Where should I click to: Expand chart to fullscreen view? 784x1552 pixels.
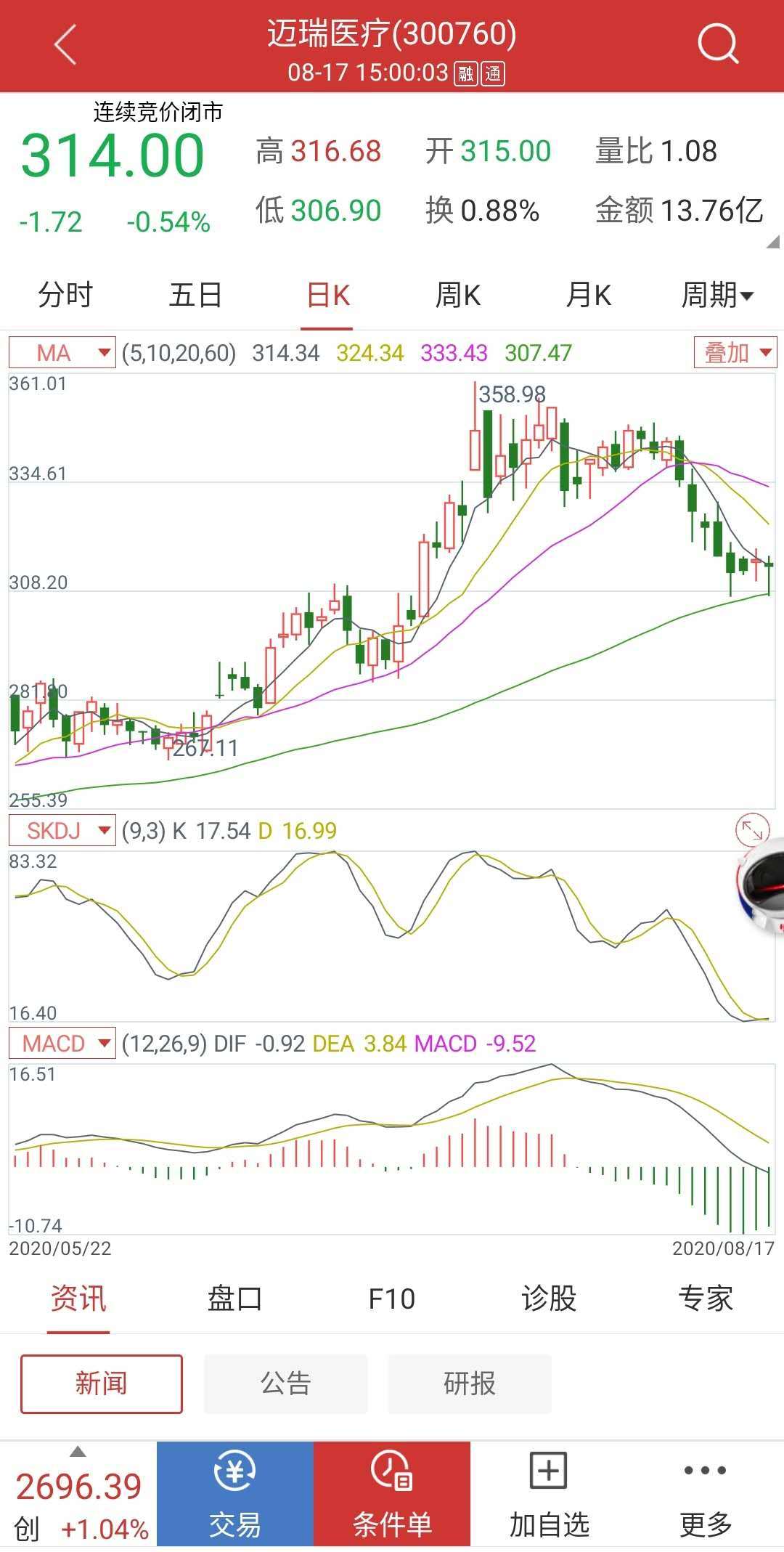[752, 830]
